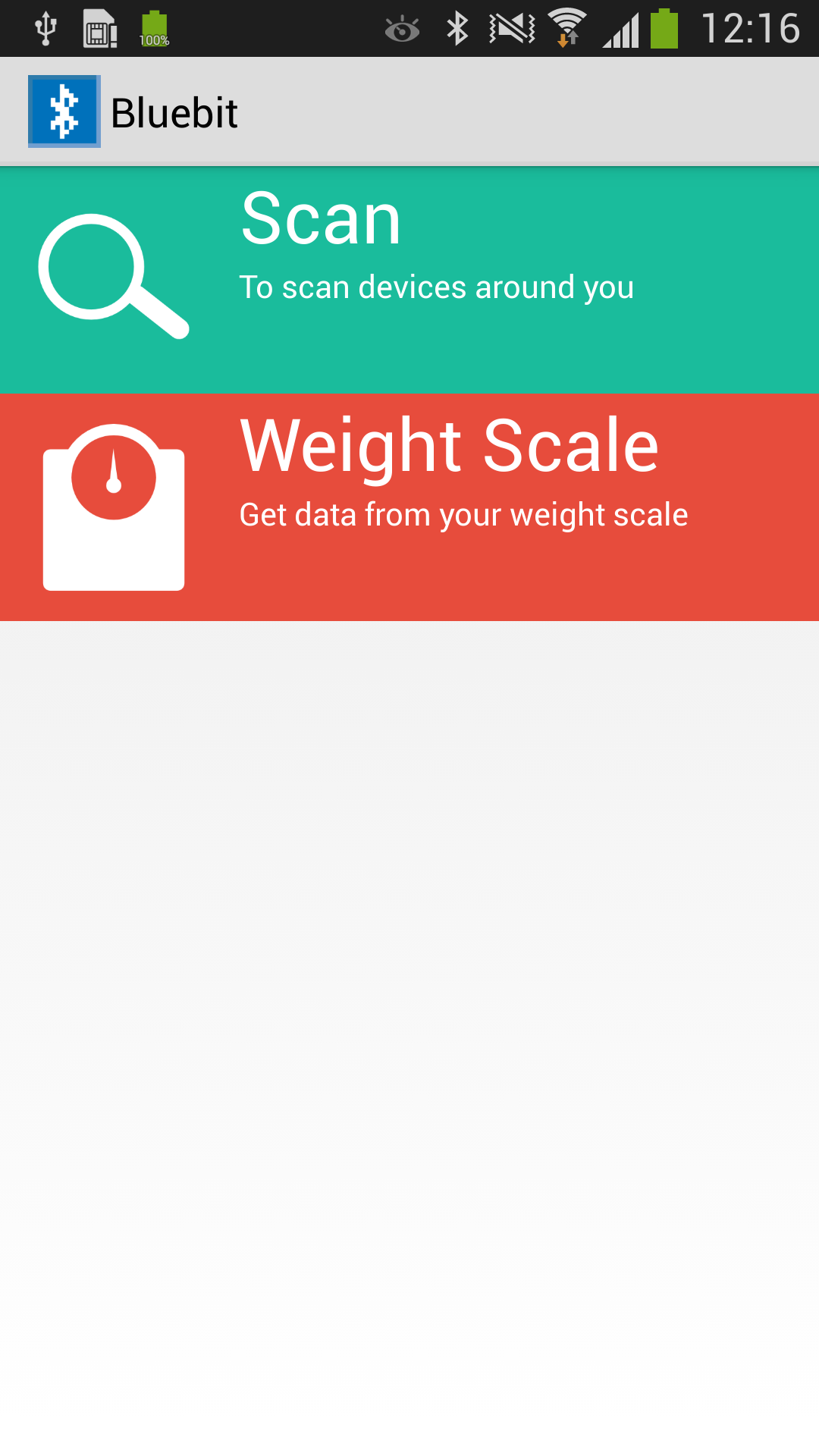Open the Weight Scale card
The image size is (819, 1456).
(x=409, y=507)
